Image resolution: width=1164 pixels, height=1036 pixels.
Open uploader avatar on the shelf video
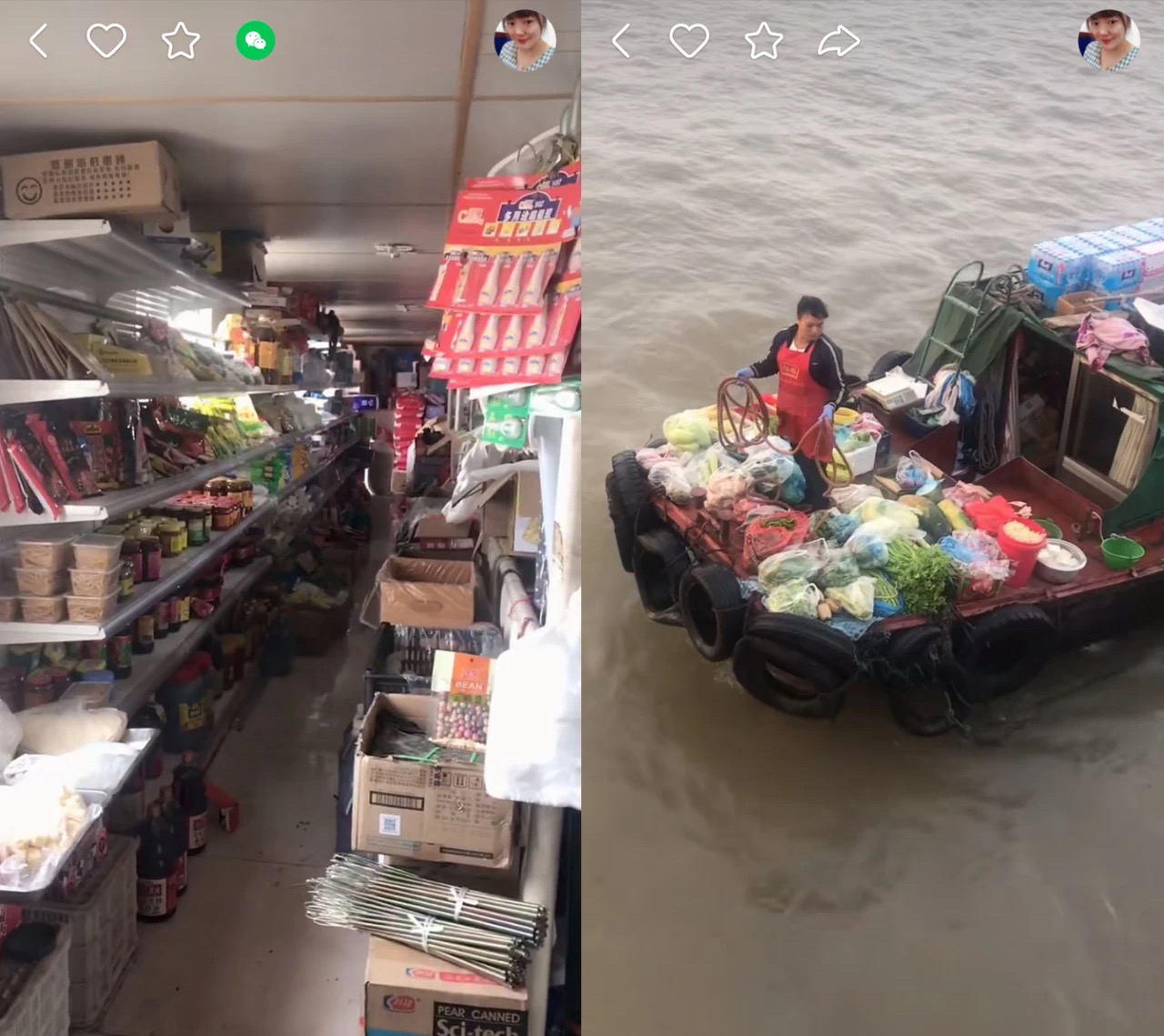tap(525, 41)
